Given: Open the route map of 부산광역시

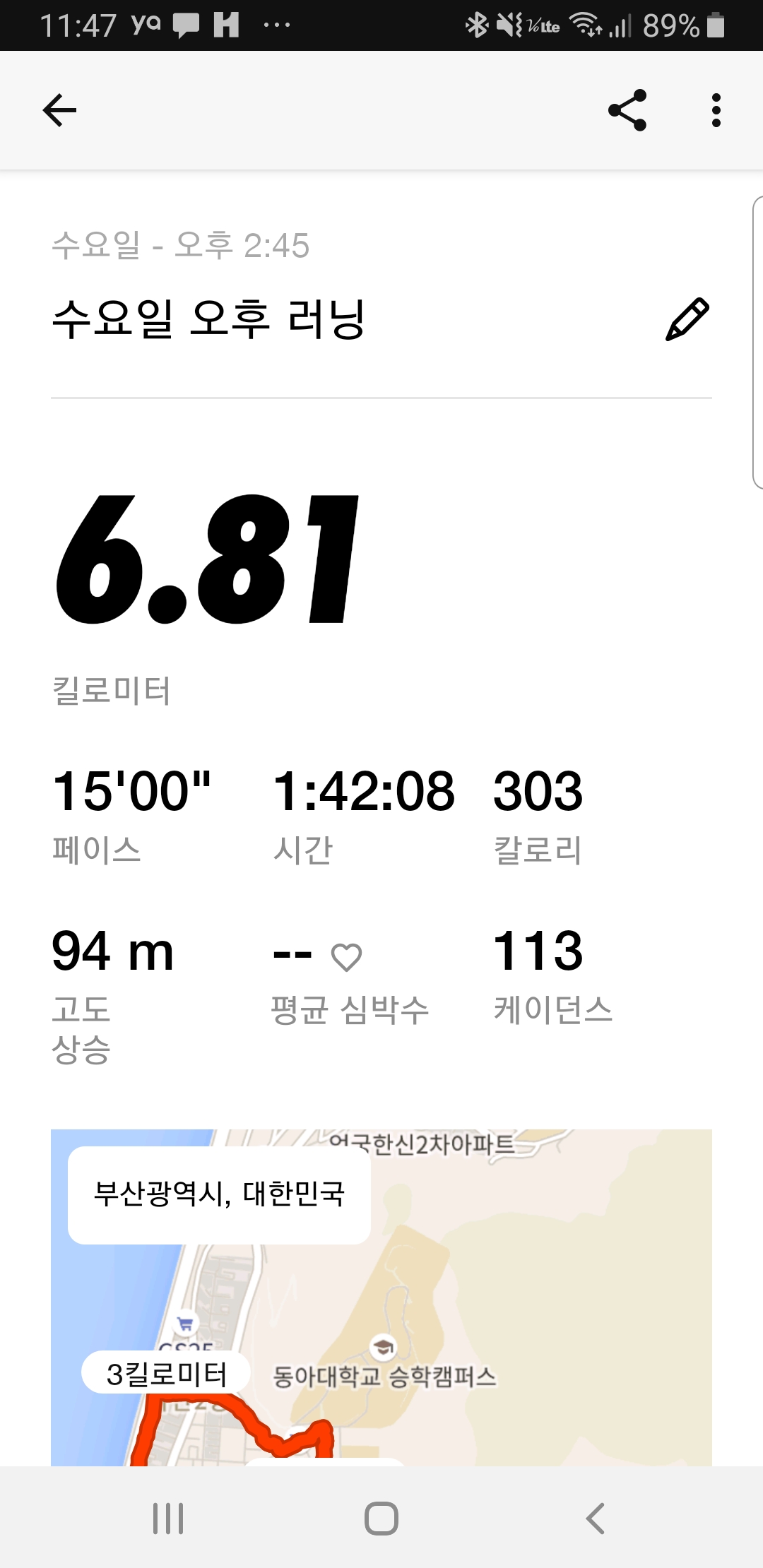Looking at the screenshot, I should click(381, 1297).
